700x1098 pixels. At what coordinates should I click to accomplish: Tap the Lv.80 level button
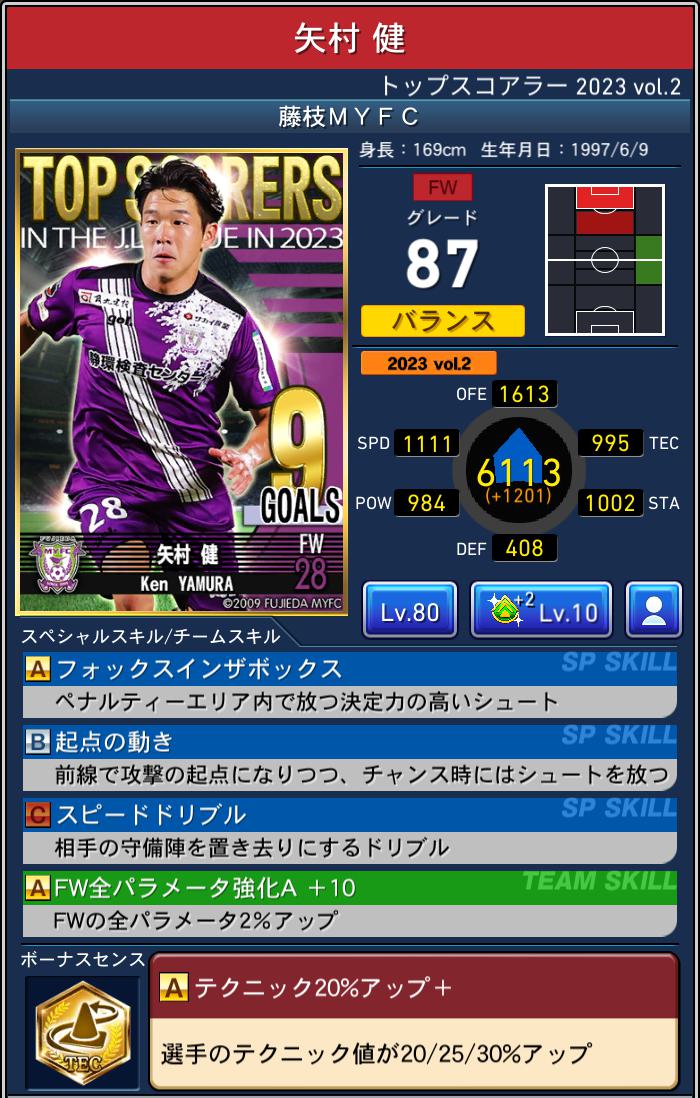[x=410, y=611]
